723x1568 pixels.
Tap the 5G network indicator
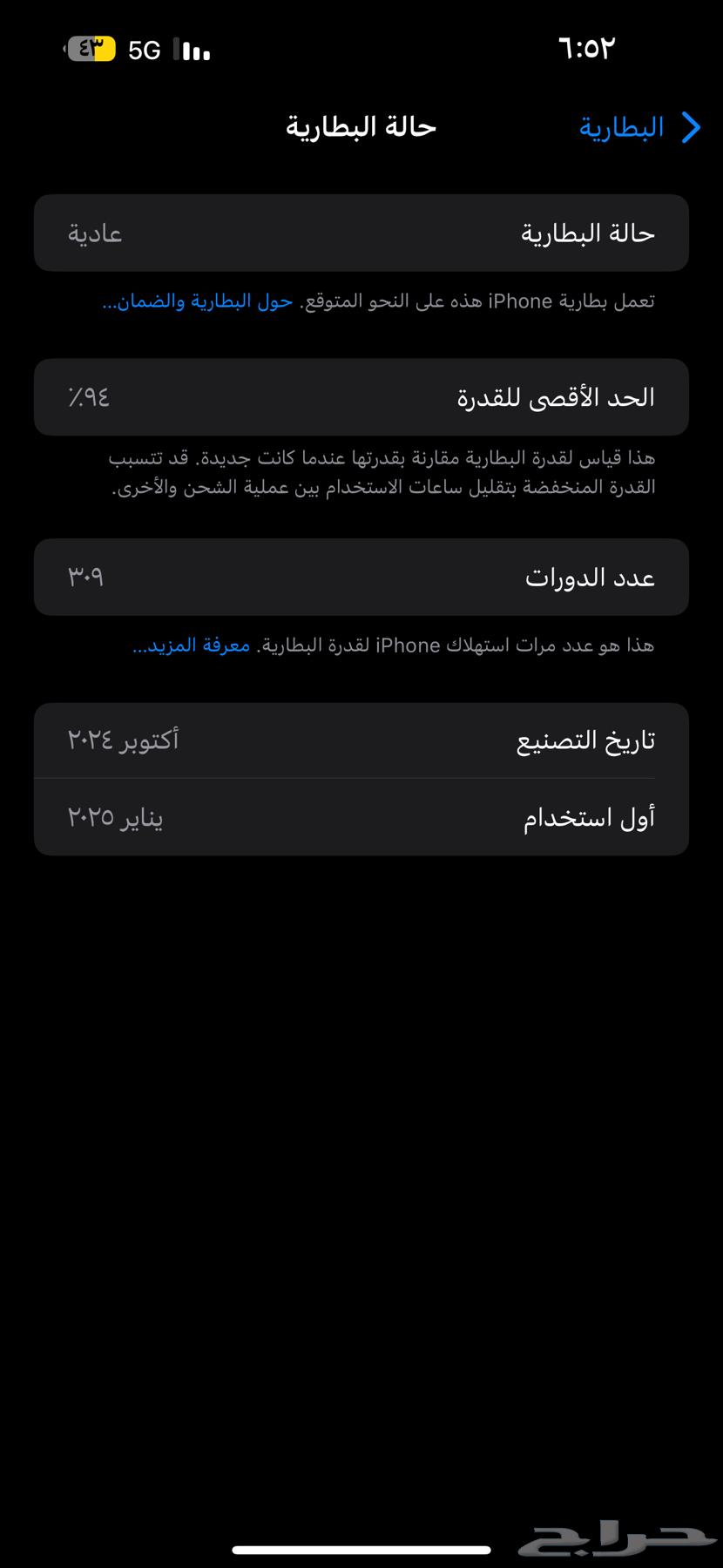coord(145,50)
